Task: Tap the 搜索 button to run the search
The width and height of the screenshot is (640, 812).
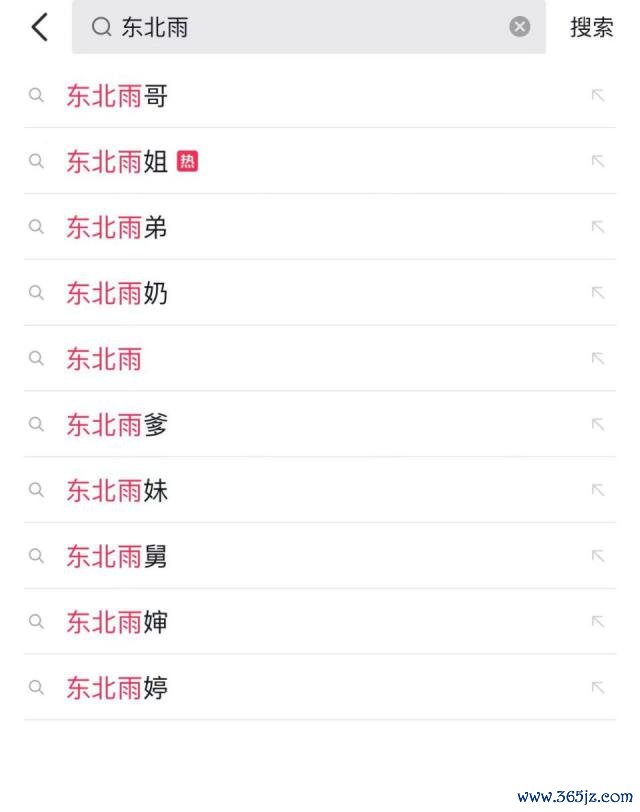Action: pos(591,27)
